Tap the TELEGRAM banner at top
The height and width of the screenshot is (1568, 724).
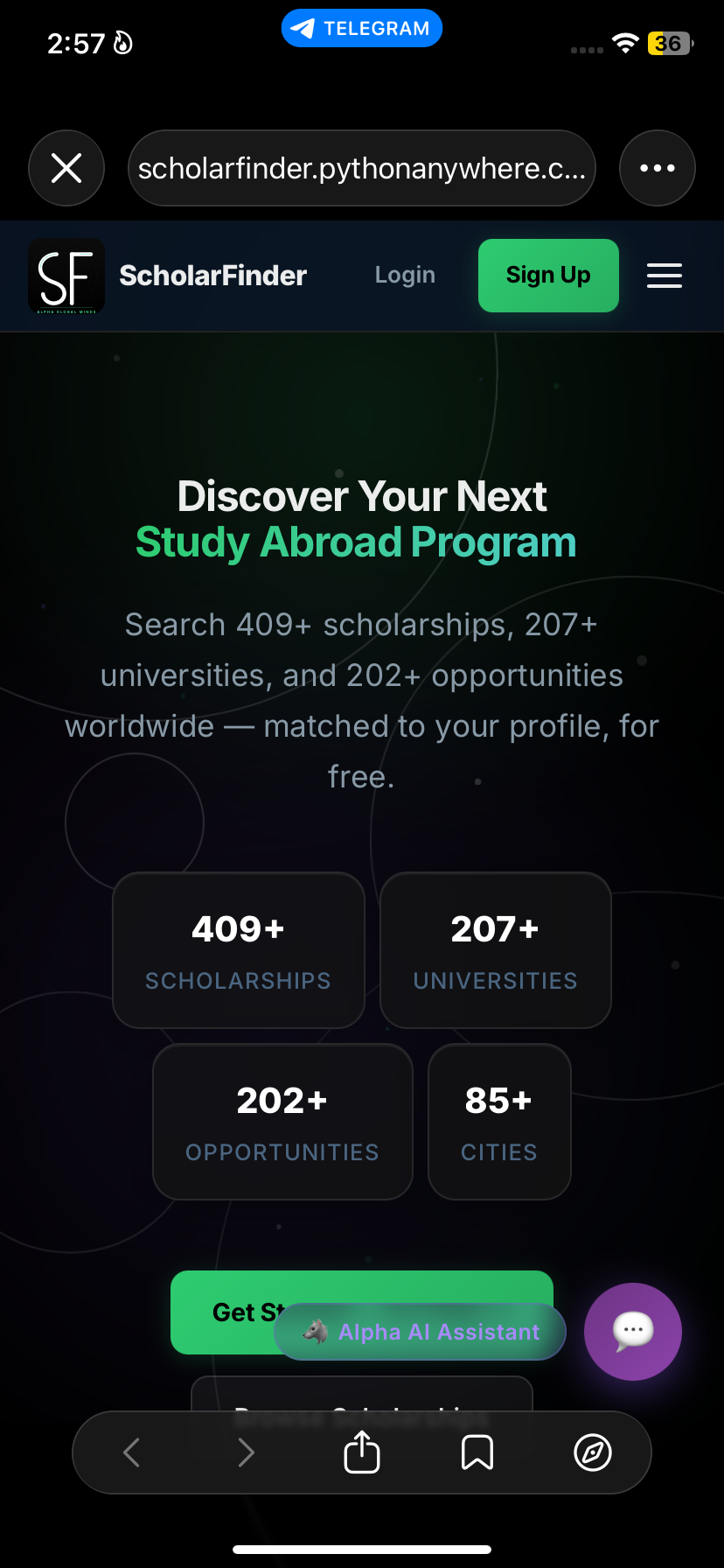pyautogui.click(x=361, y=27)
